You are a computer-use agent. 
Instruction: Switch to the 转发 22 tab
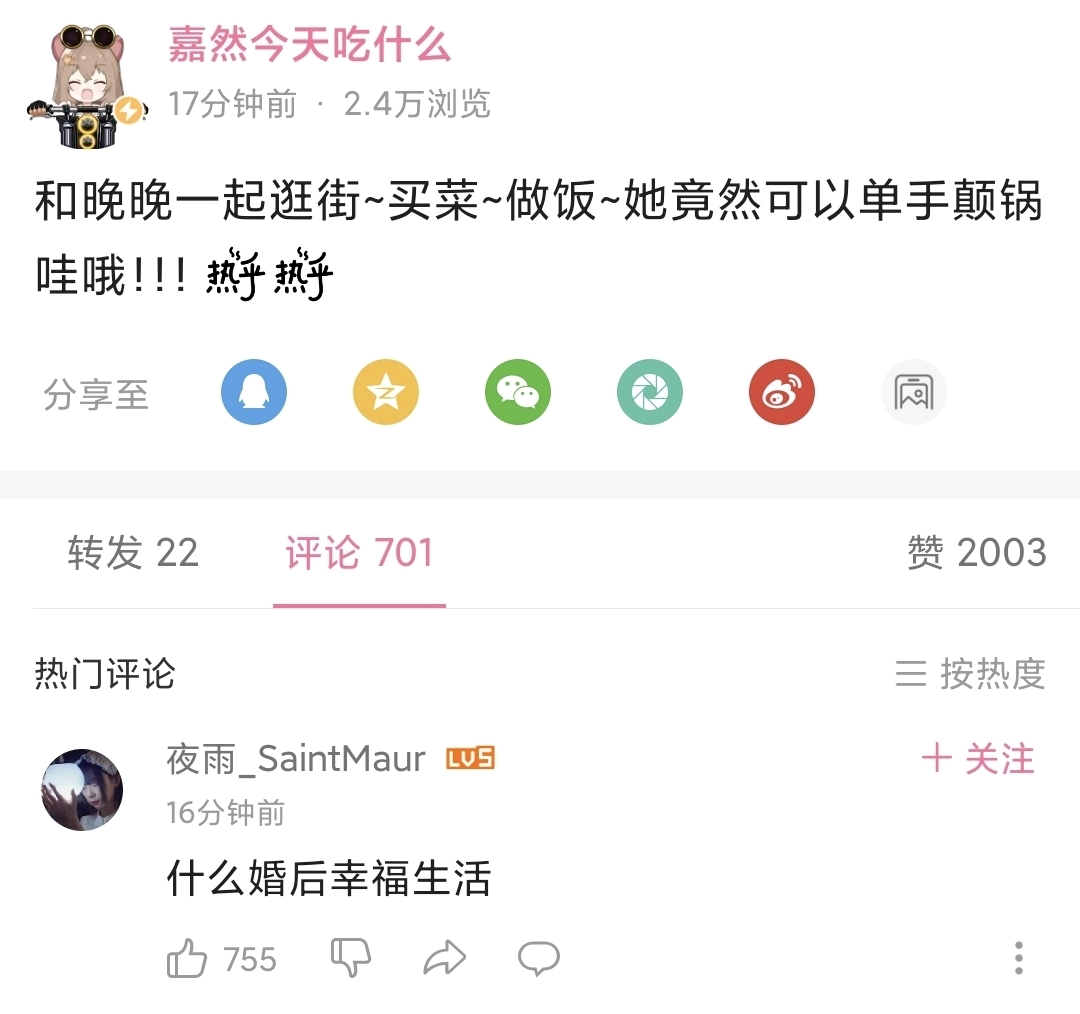[133, 552]
